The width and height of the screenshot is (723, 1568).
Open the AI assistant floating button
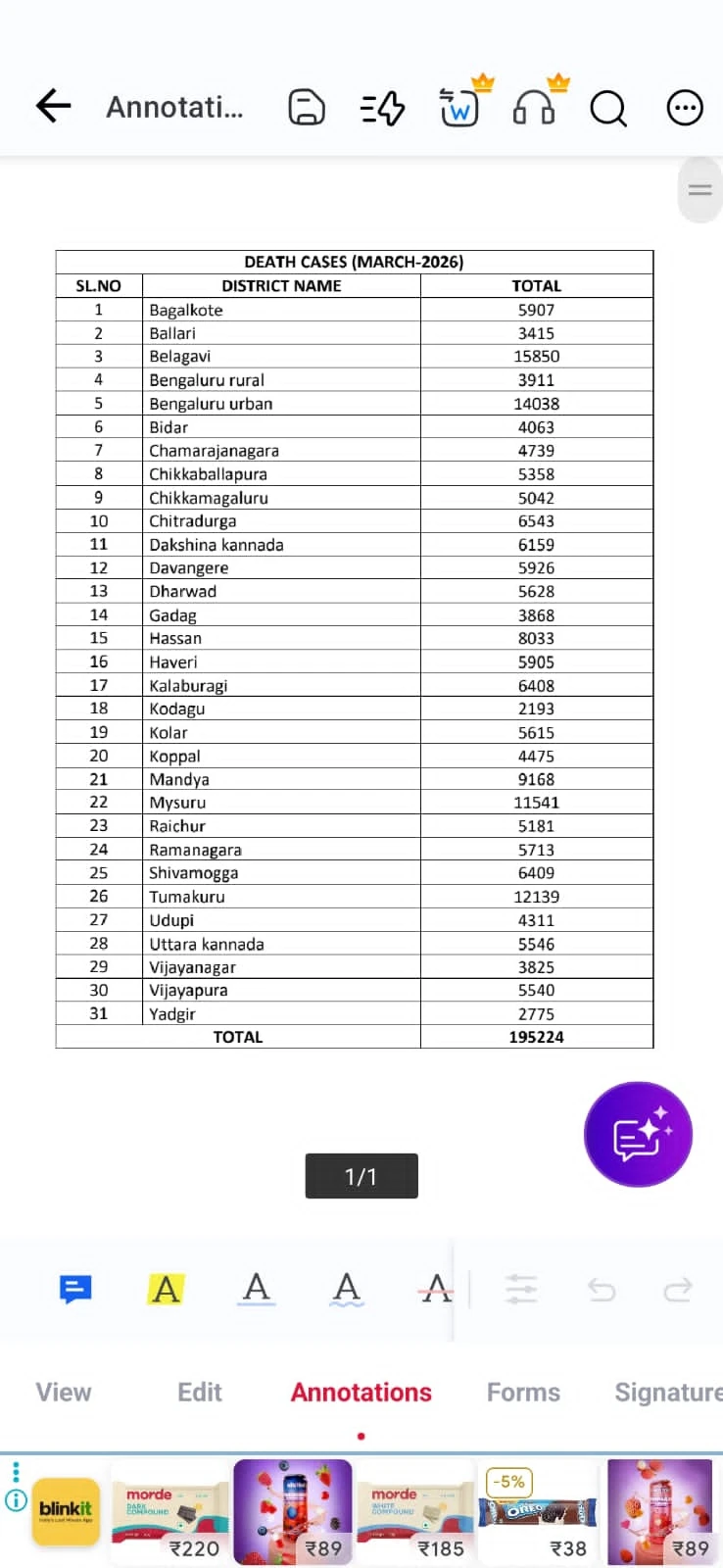[638, 1135]
